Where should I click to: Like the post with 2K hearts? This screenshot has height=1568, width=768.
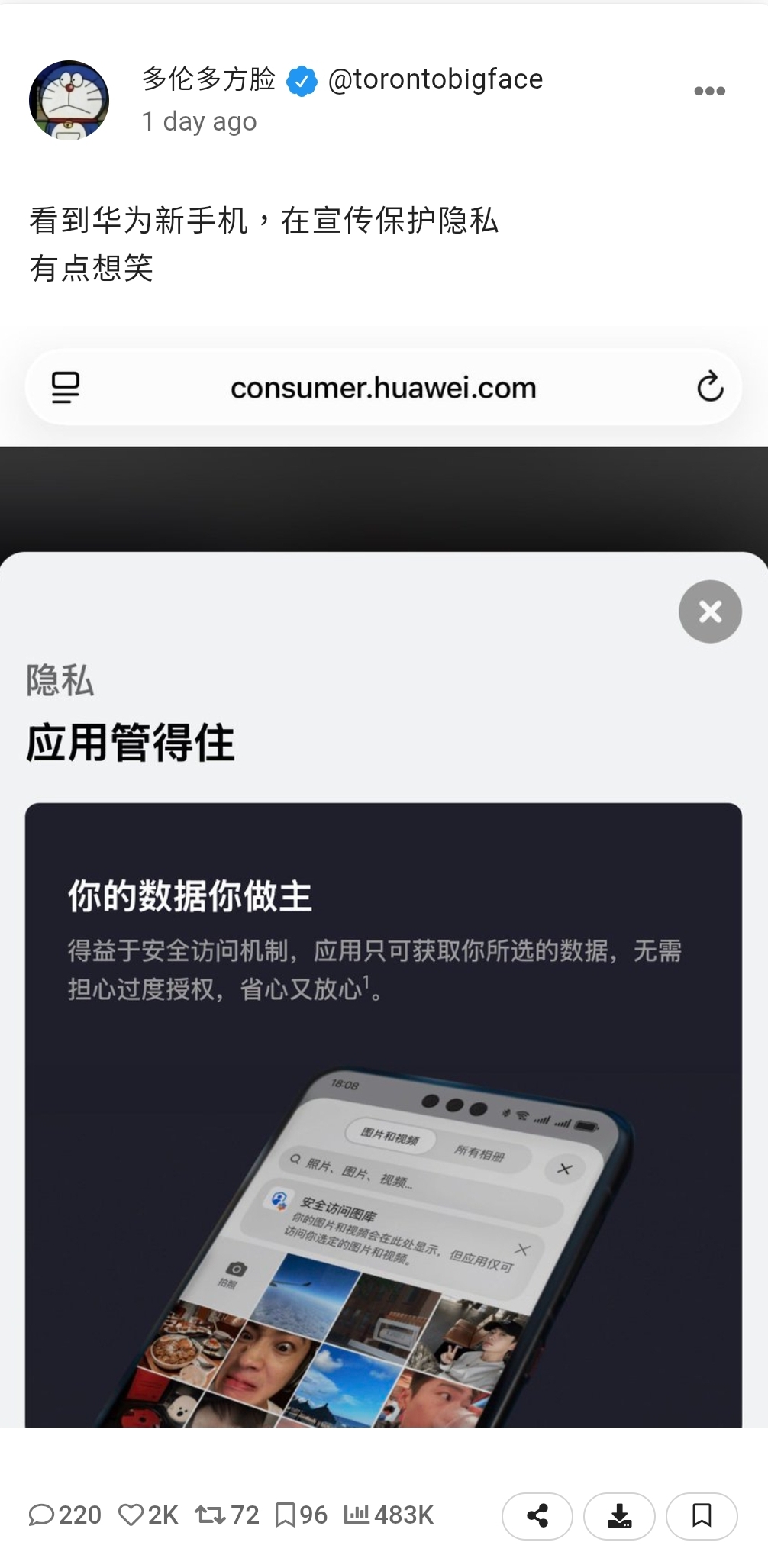click(148, 1515)
